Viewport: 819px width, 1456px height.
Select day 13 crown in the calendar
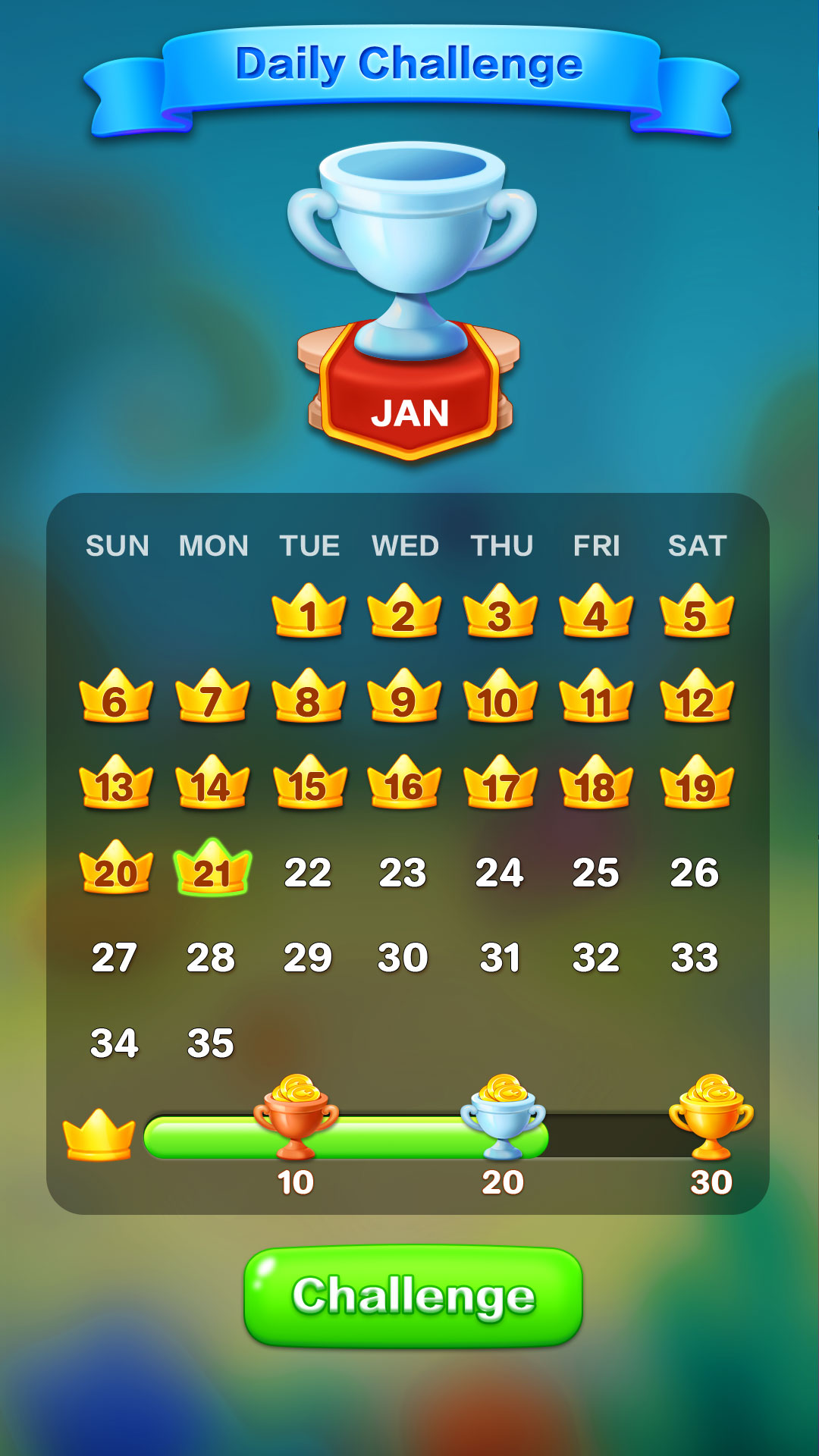(116, 783)
